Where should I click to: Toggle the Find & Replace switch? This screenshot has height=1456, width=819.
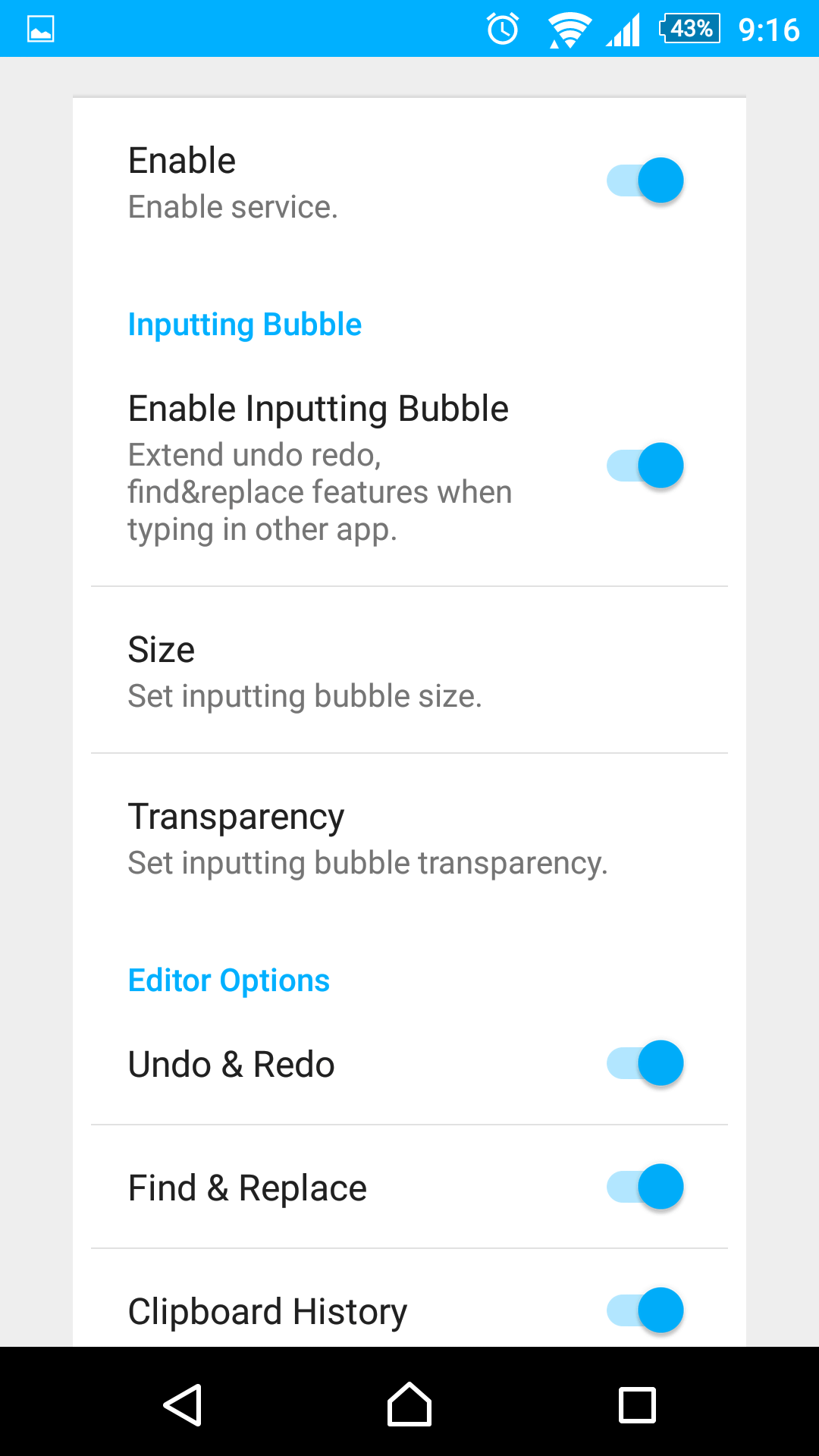pyautogui.click(x=645, y=1187)
